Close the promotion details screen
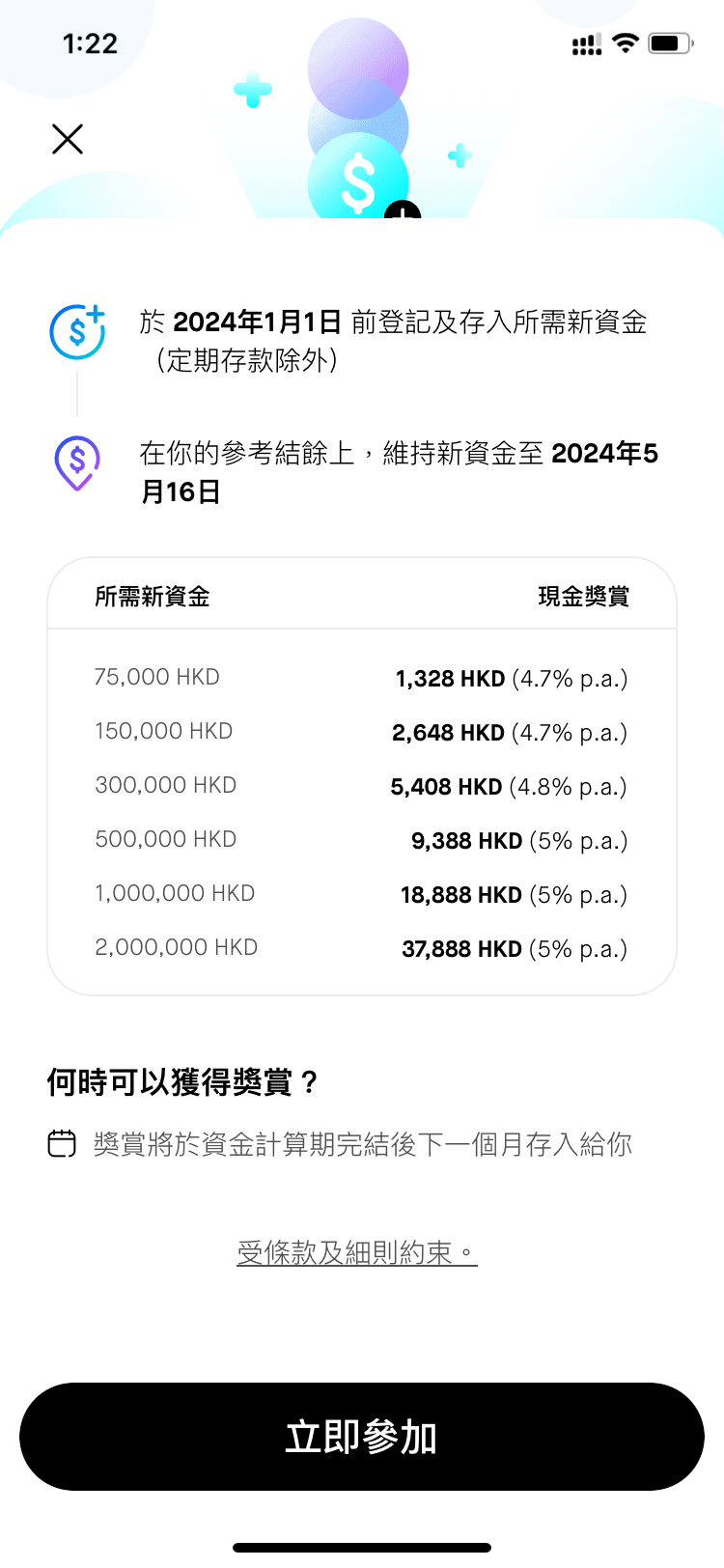Viewport: 724px width, 1568px height. click(x=68, y=139)
